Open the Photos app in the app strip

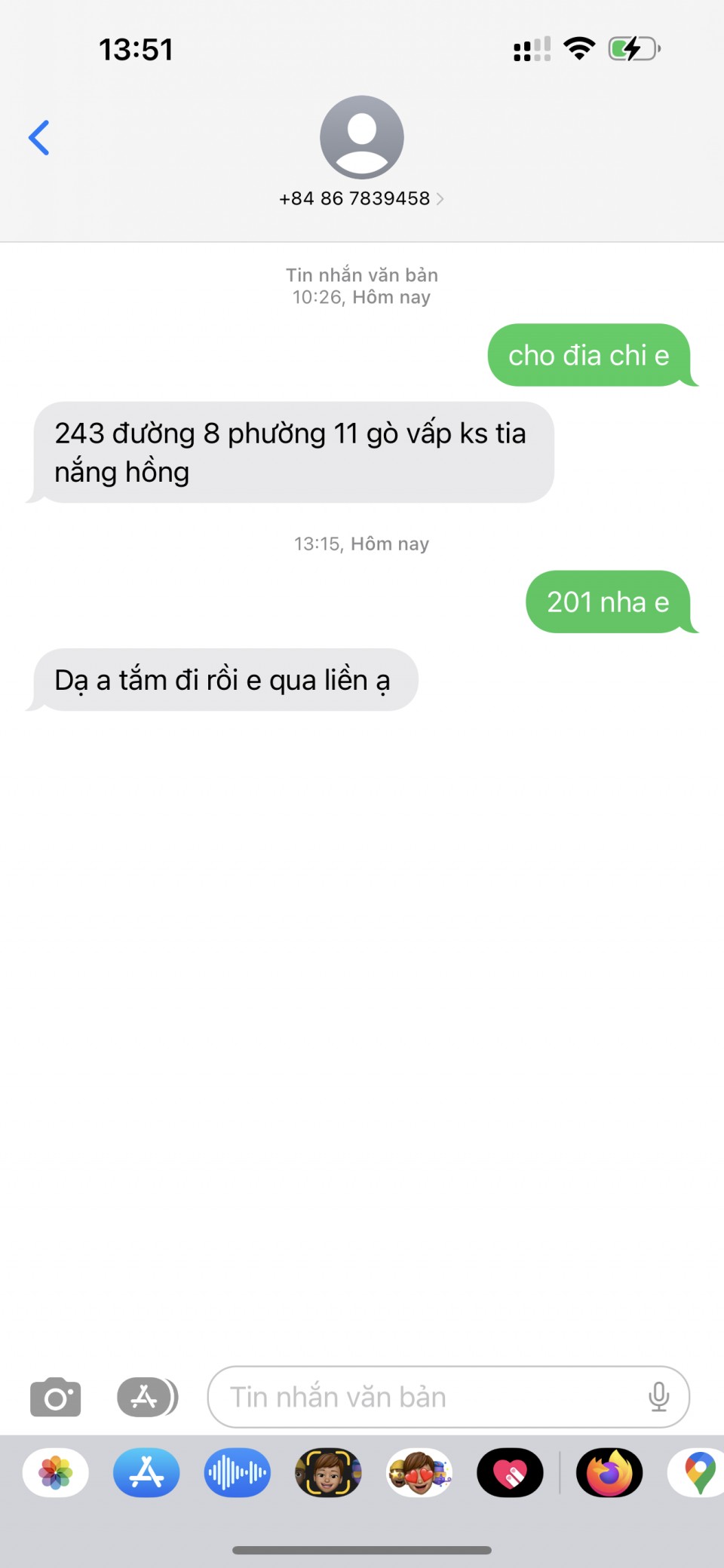coord(56,1472)
